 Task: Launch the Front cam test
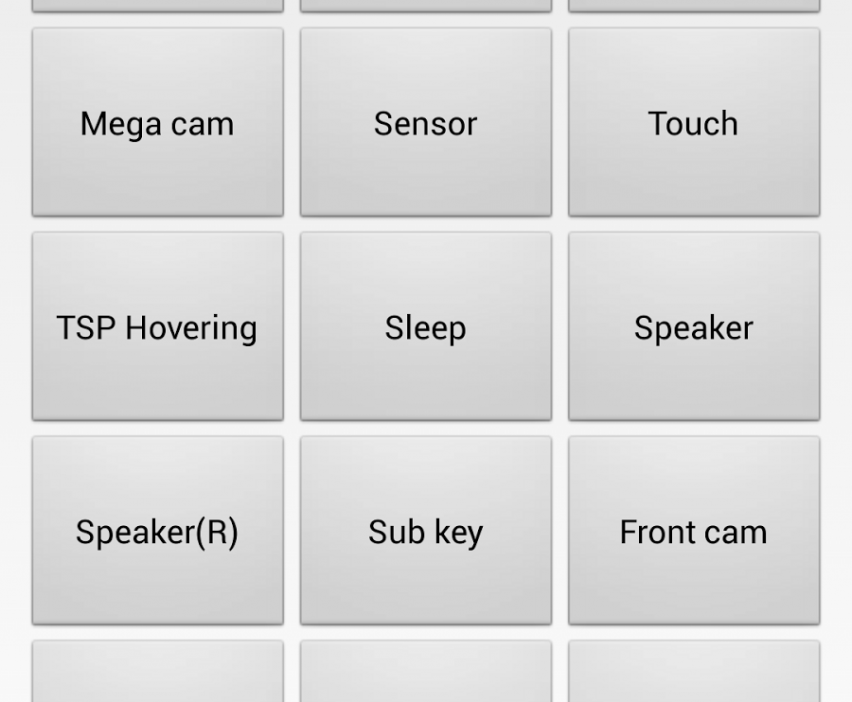pyautogui.click(x=693, y=530)
